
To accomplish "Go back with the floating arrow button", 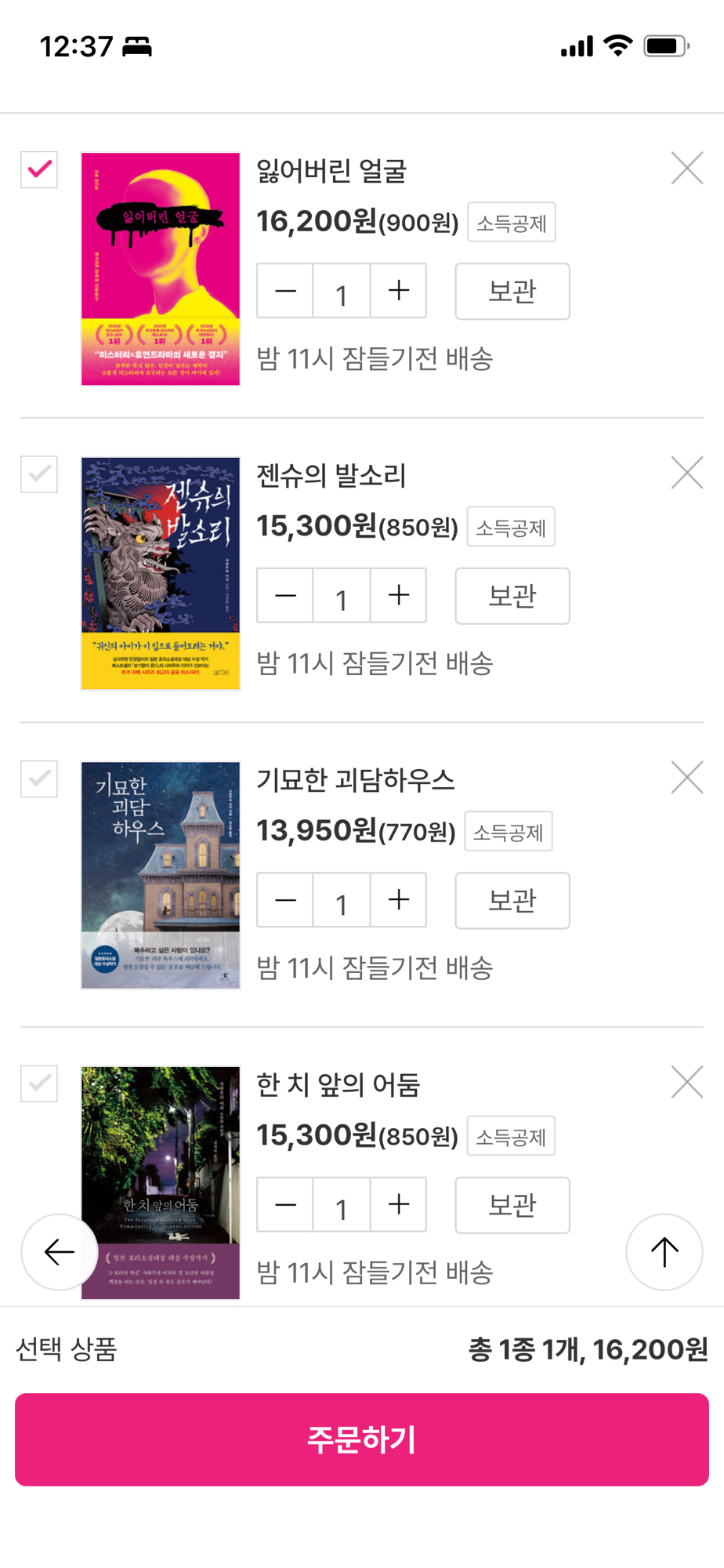I will [x=60, y=1252].
